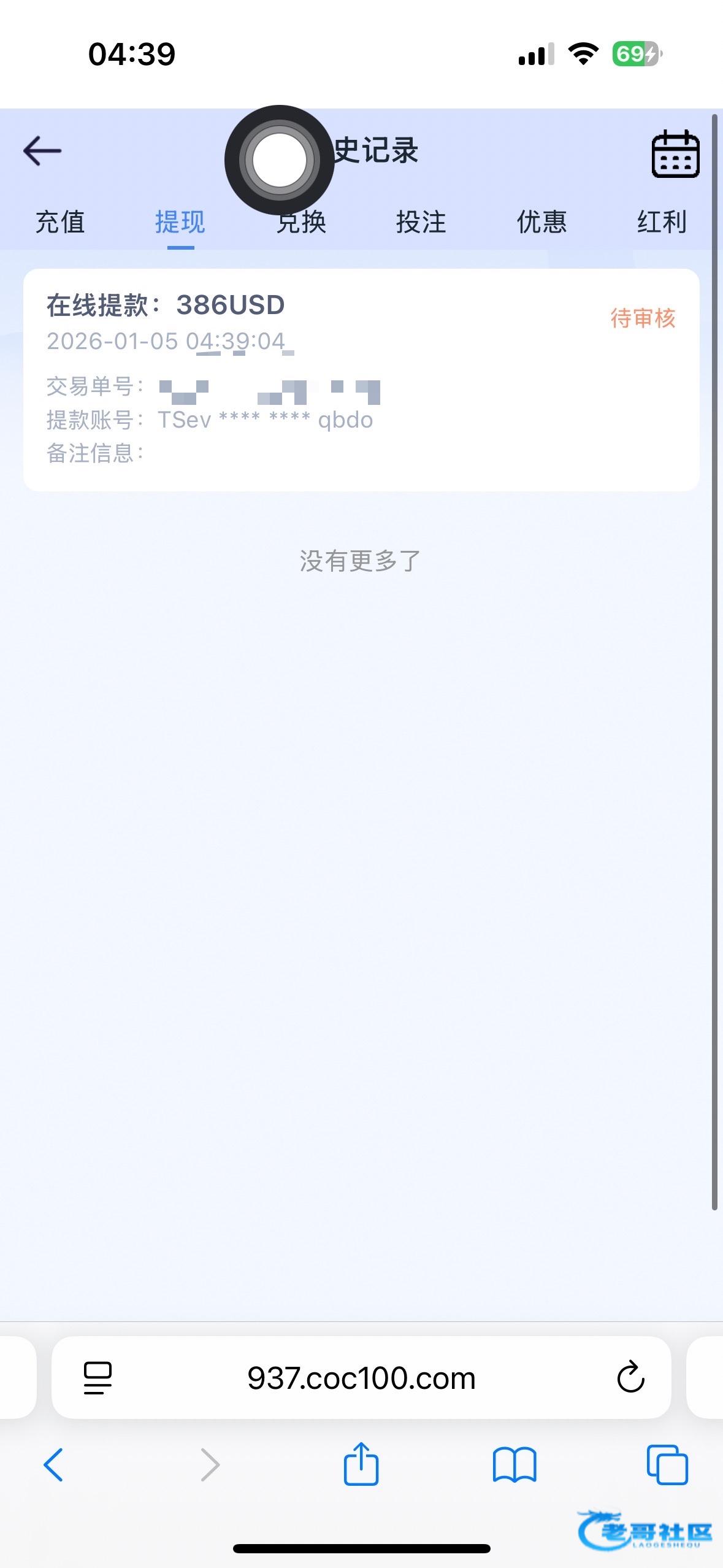Open Safari bookmarks
This screenshot has width=723, height=1568.
[514, 1465]
